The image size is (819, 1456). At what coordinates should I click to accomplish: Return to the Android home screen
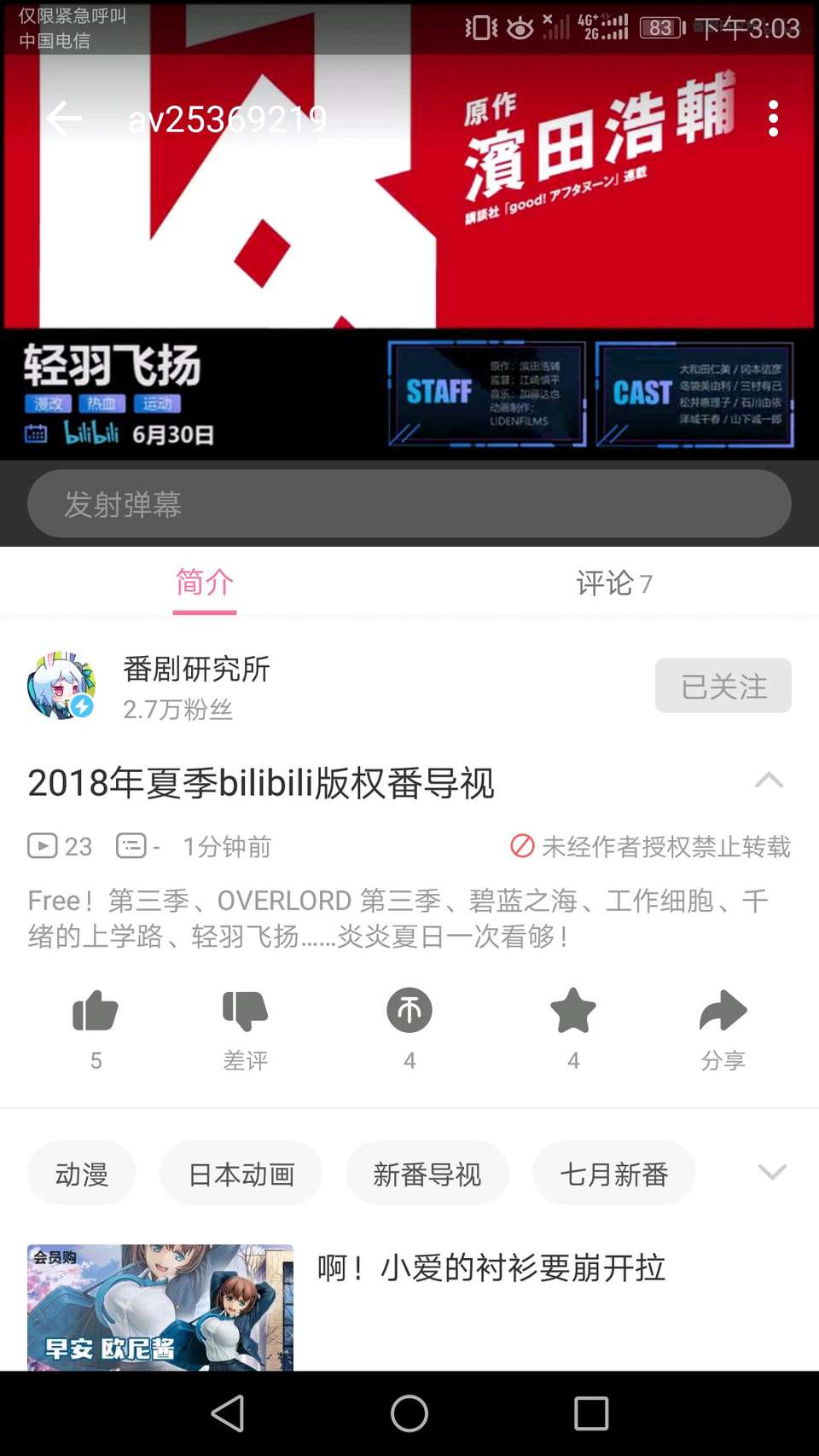pos(409,1413)
